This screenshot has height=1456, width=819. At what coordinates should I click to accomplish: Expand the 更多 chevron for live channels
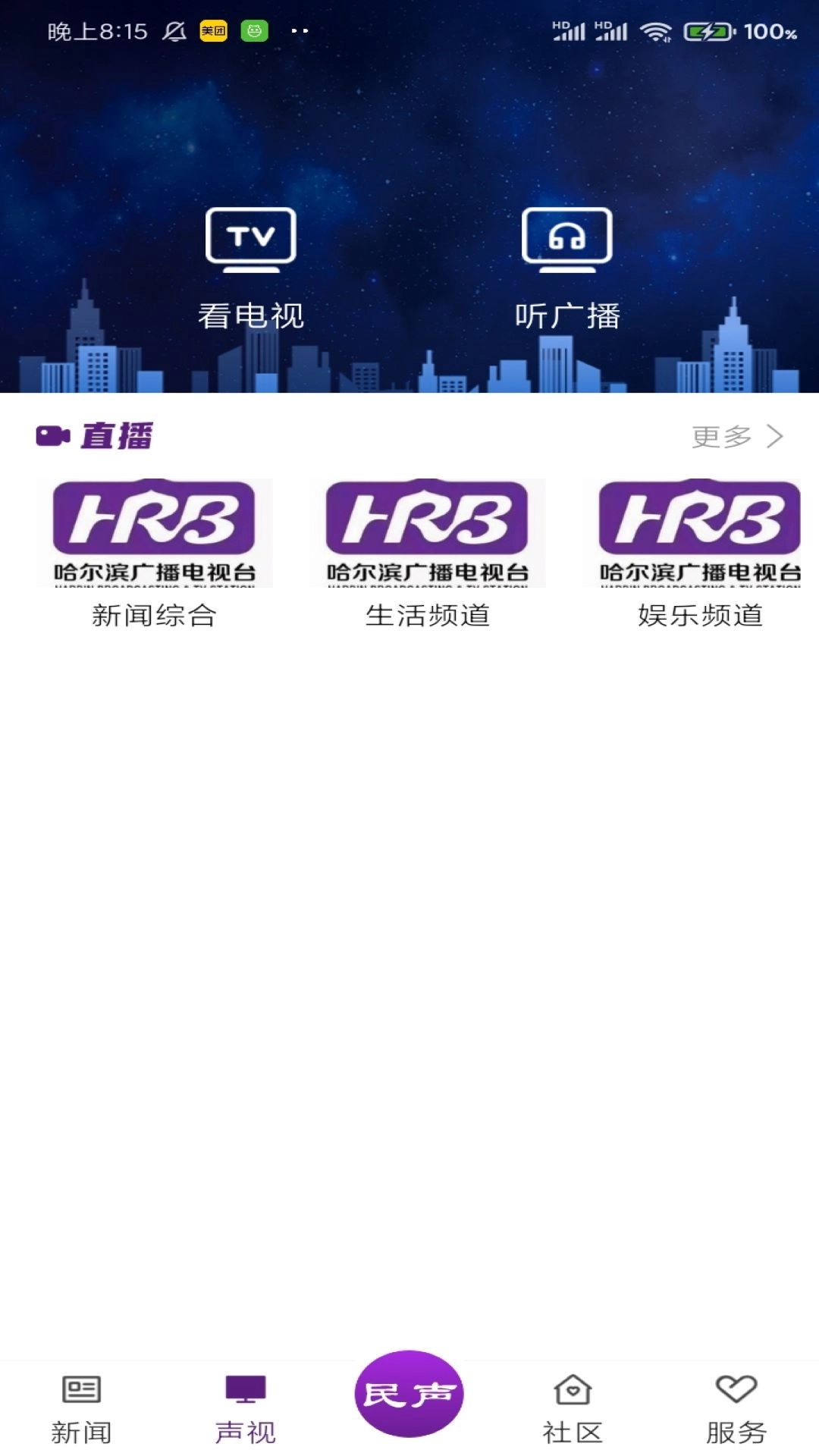[776, 435]
